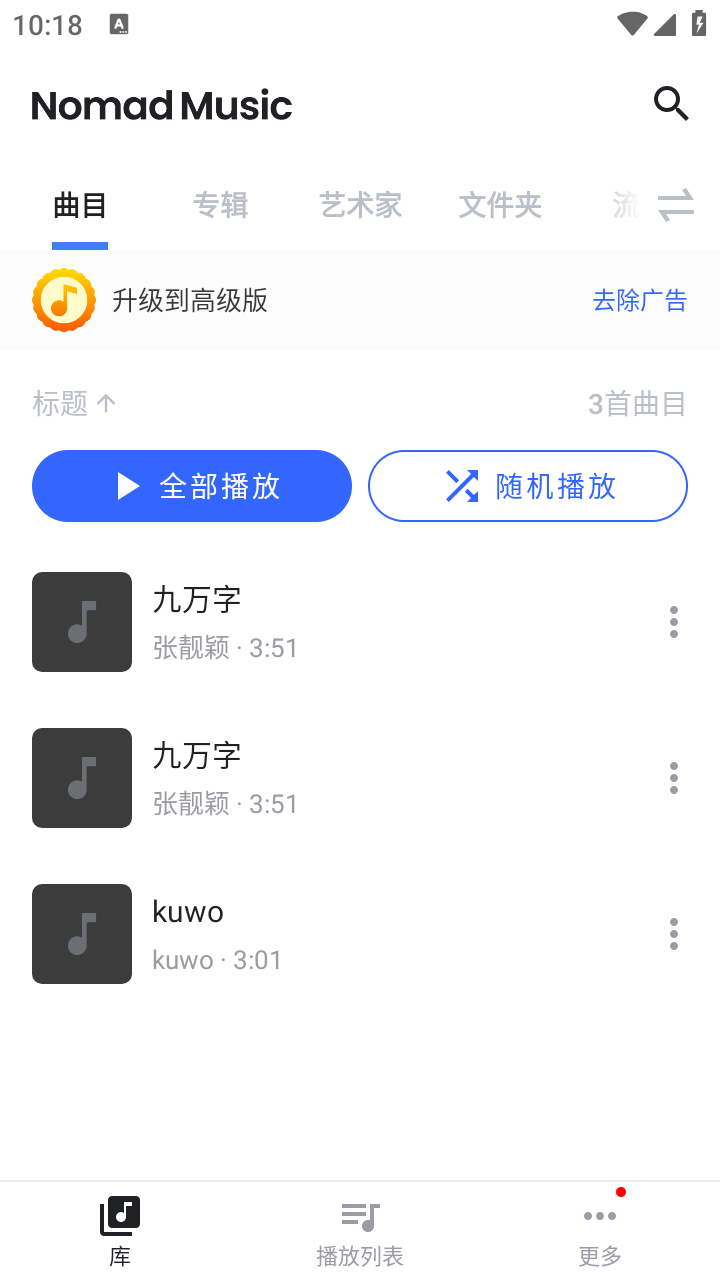Select the 库 library icon in bottom bar
Viewport: 720px width, 1280px height.
tap(119, 1216)
